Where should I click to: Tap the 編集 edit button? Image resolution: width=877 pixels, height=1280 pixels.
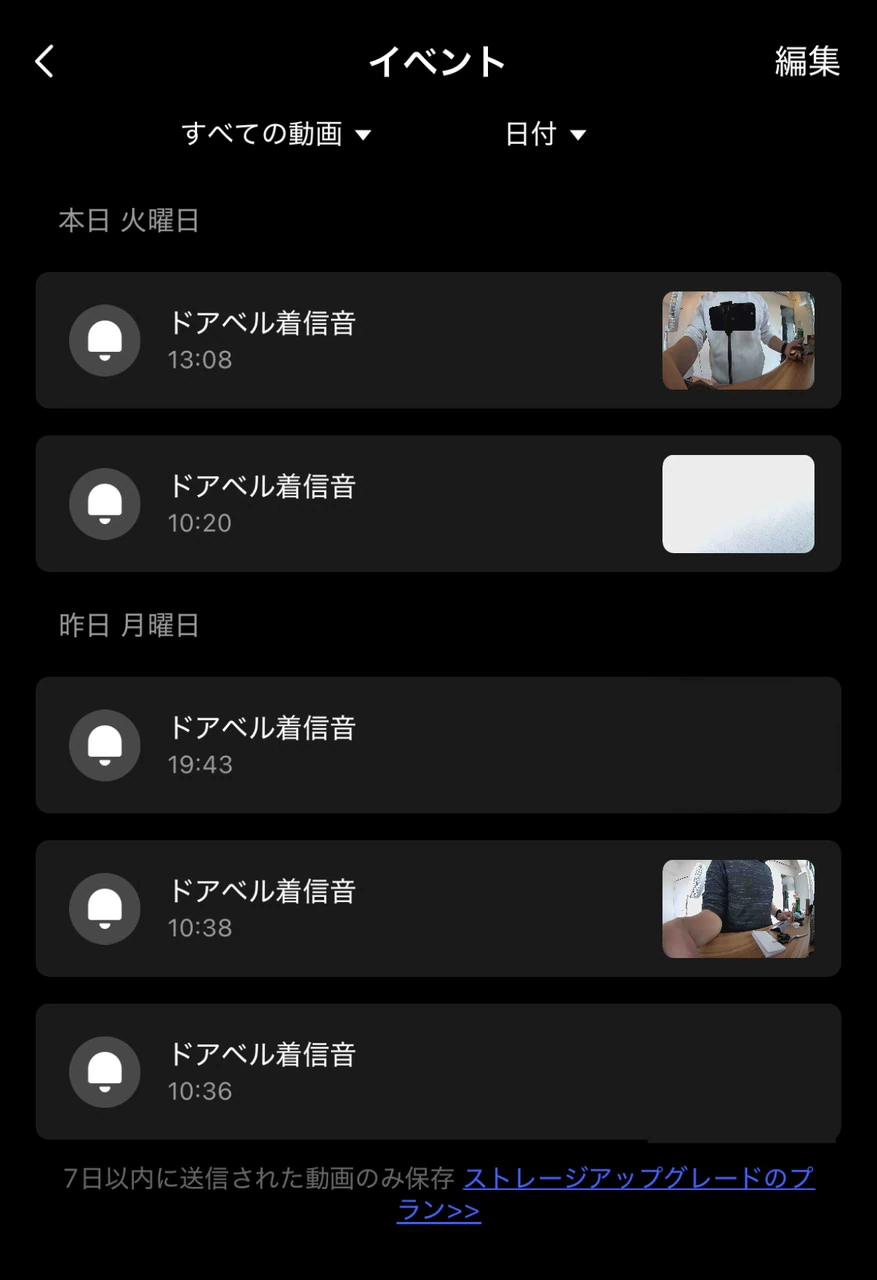[x=806, y=62]
